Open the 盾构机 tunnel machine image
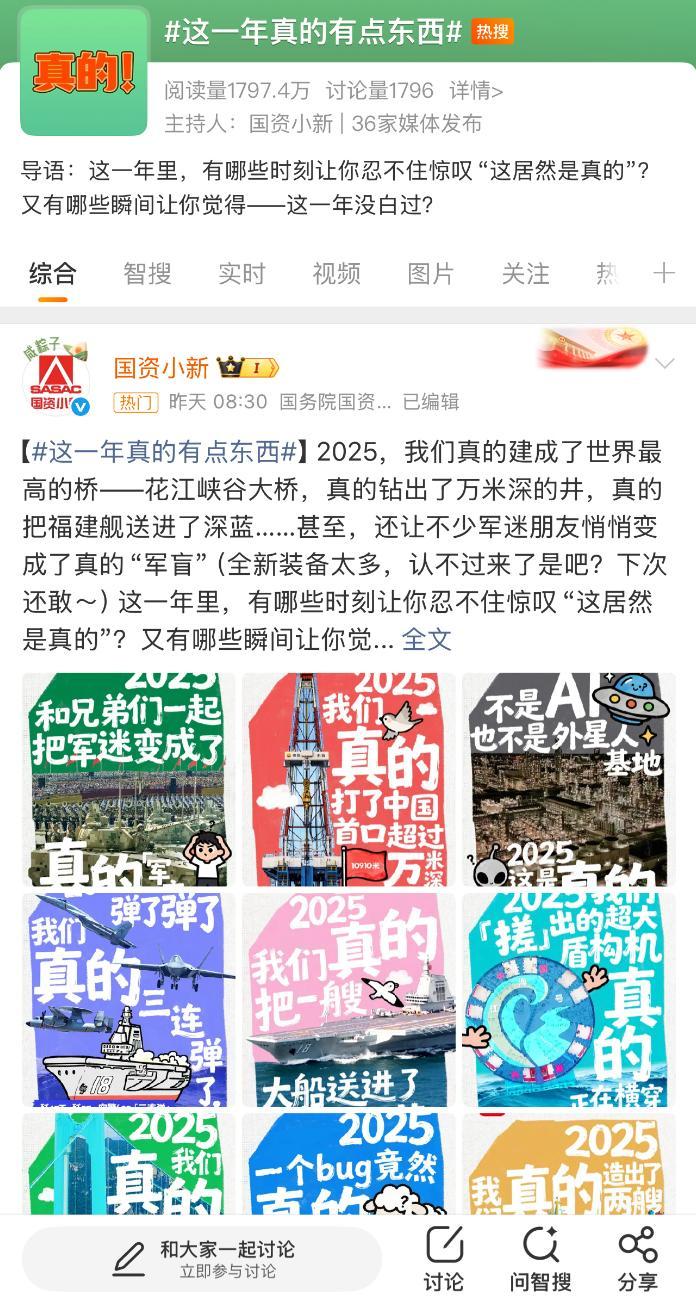 (568, 999)
